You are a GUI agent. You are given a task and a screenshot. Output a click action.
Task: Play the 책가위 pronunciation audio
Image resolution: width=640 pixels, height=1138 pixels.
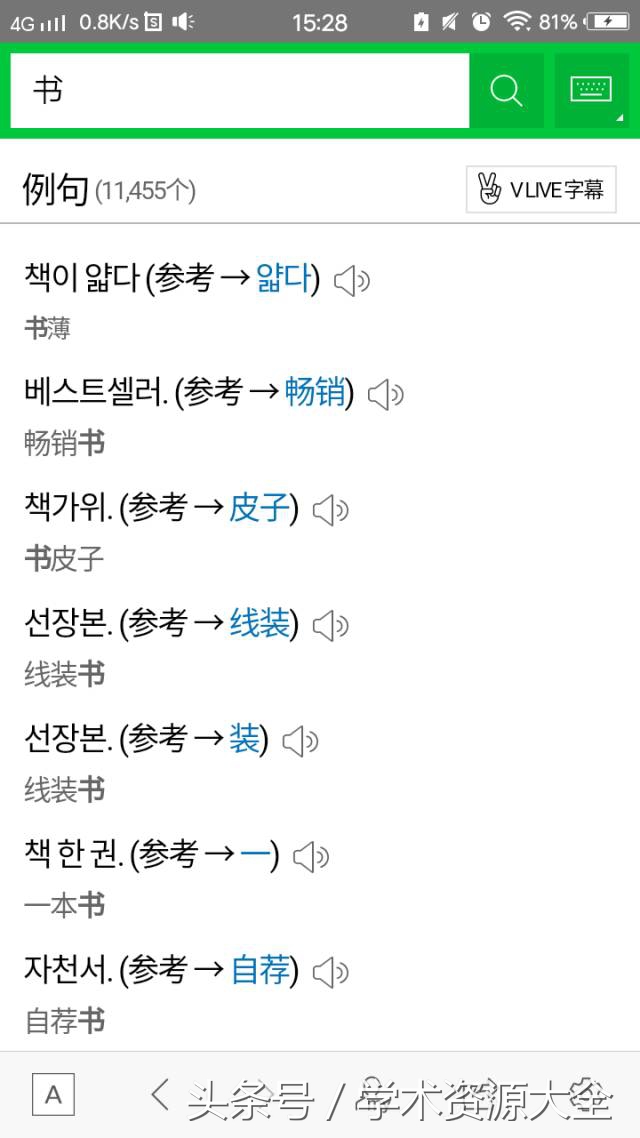[x=330, y=512]
